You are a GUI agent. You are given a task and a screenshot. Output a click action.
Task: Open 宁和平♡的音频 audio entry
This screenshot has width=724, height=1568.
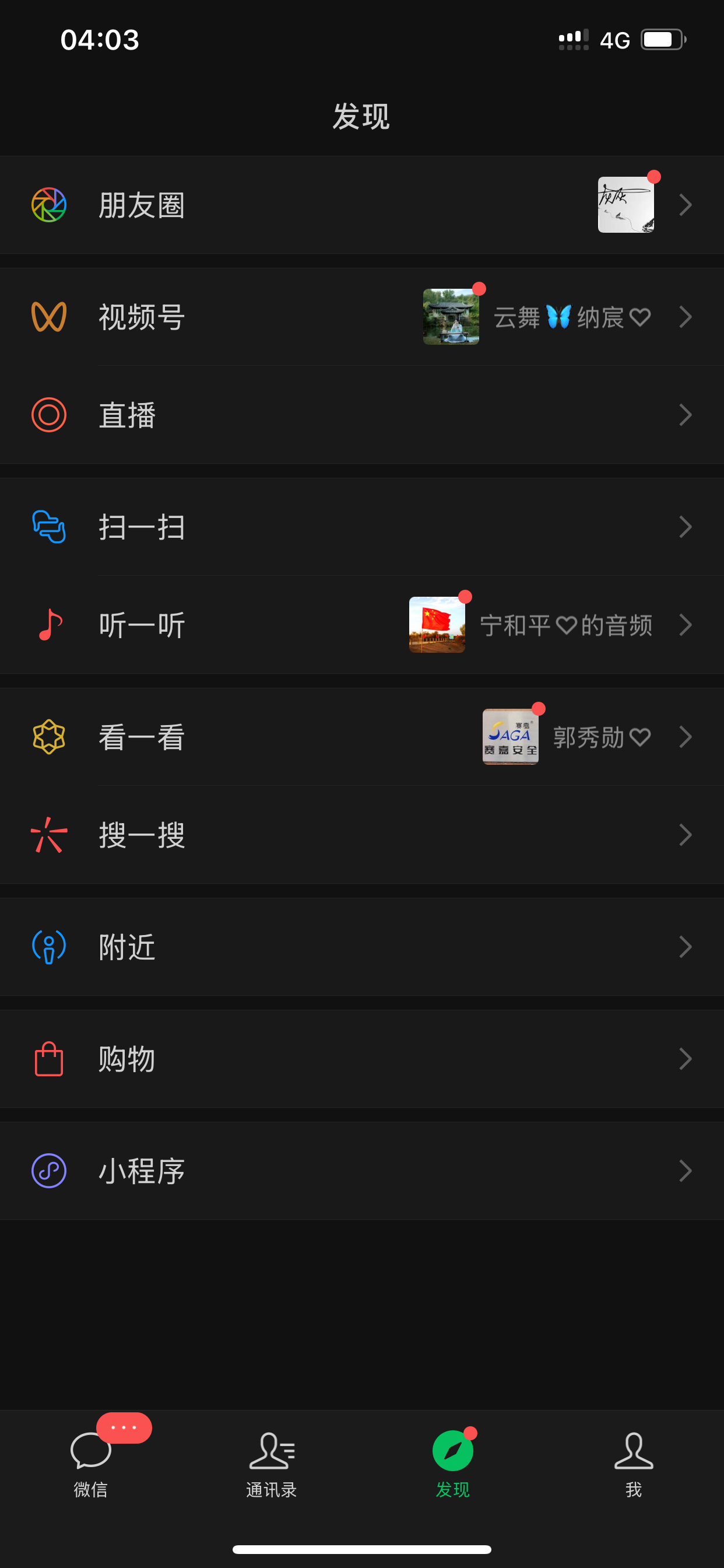tap(566, 625)
